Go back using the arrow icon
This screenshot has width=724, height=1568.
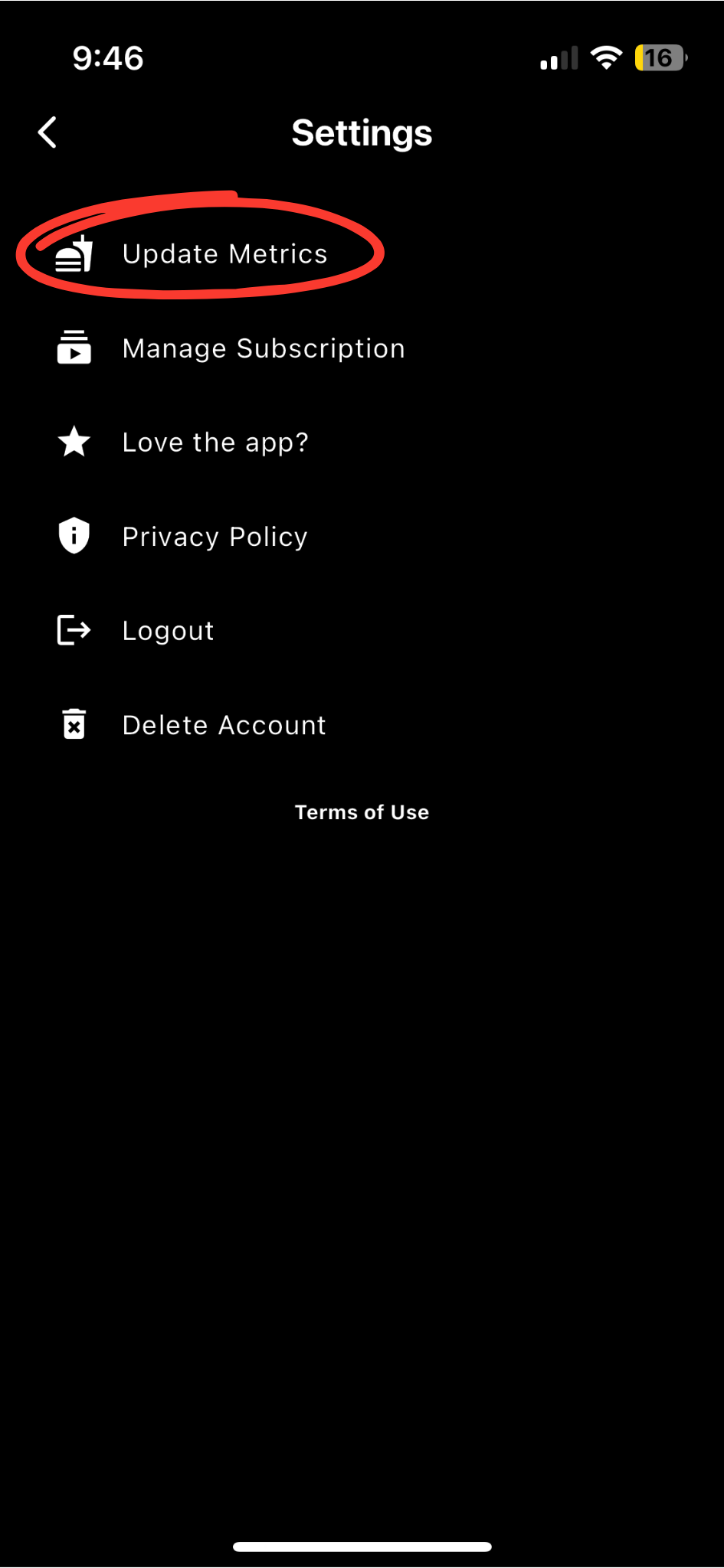[48, 132]
